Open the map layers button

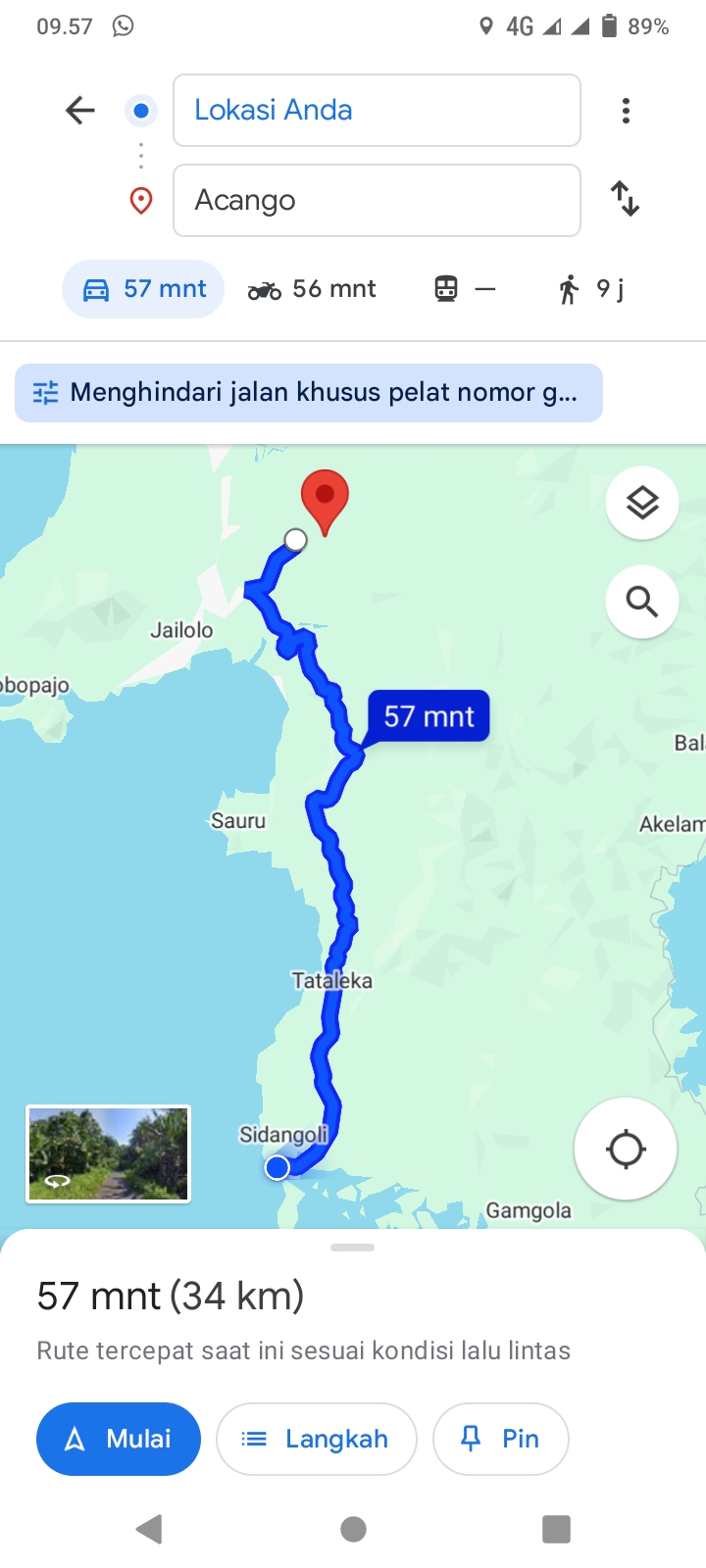642,504
